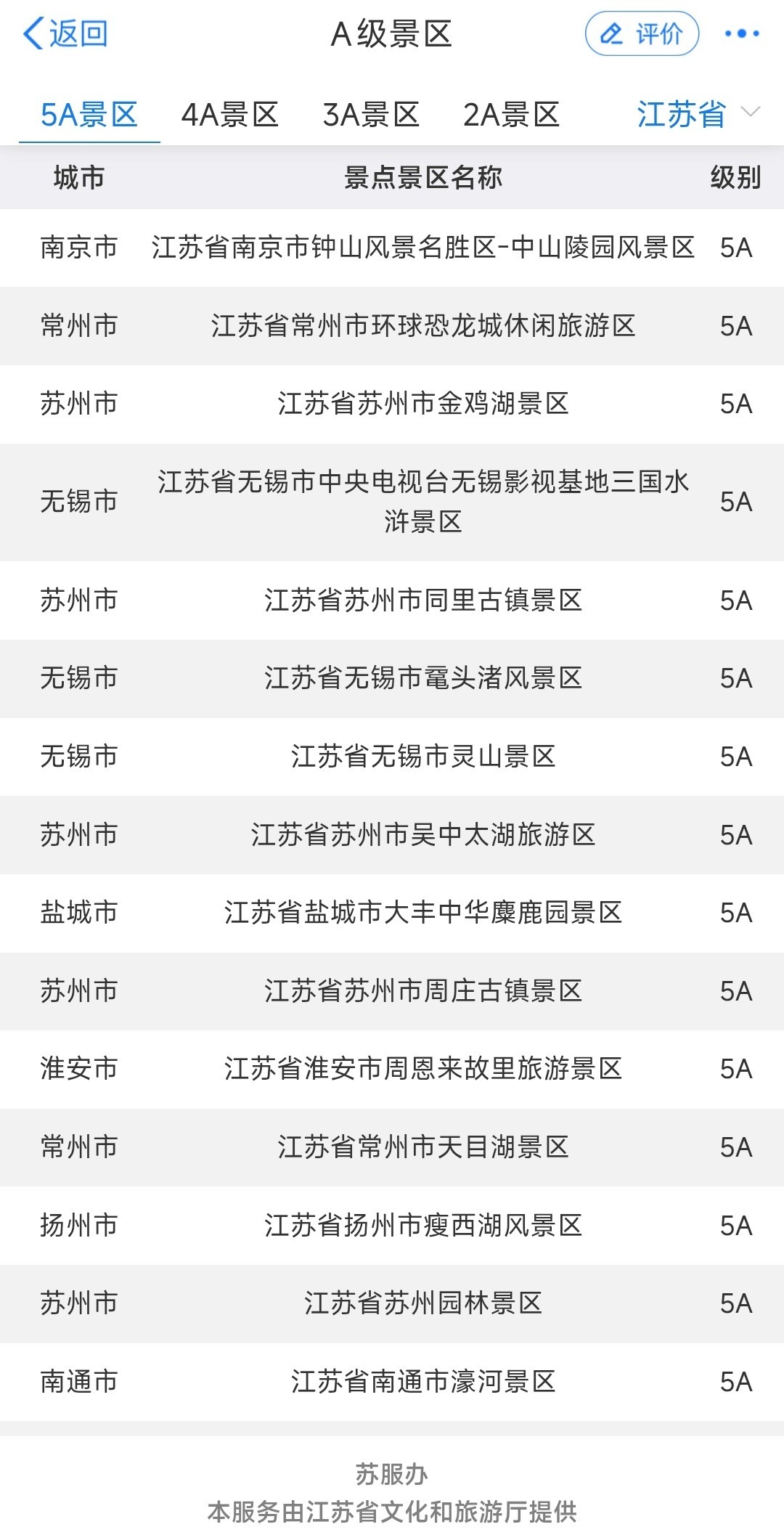Switch to the 2A景区 tab

tap(512, 115)
